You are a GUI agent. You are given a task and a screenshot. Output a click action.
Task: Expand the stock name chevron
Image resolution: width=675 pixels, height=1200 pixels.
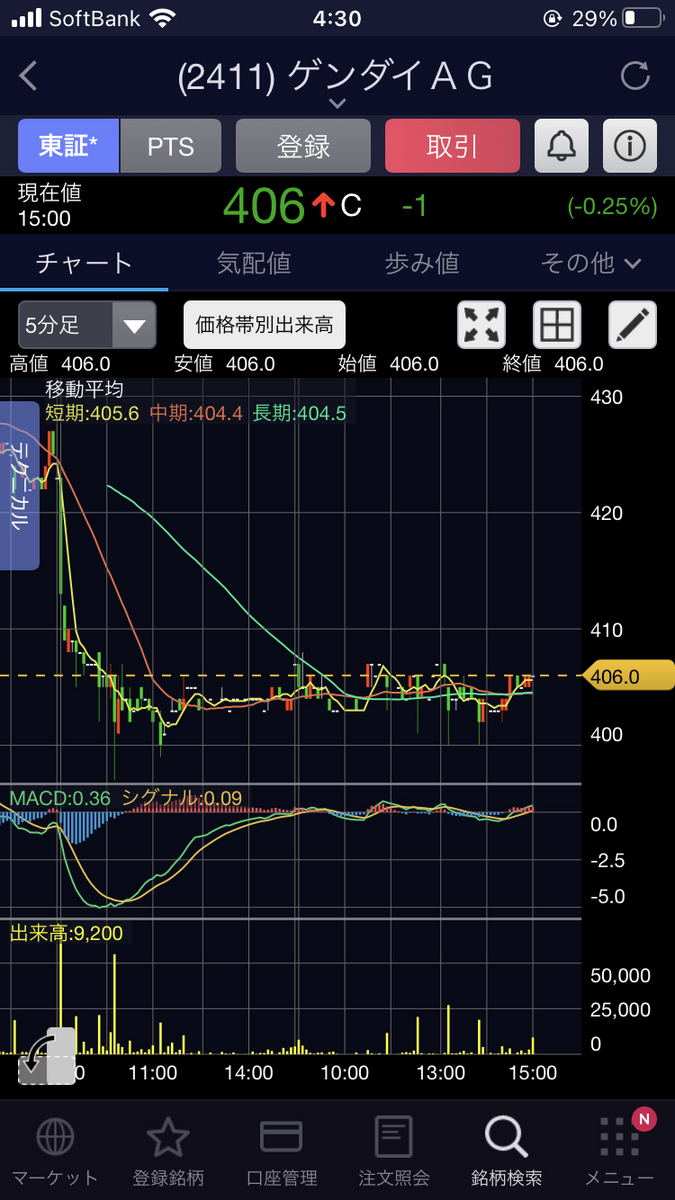coord(337,103)
